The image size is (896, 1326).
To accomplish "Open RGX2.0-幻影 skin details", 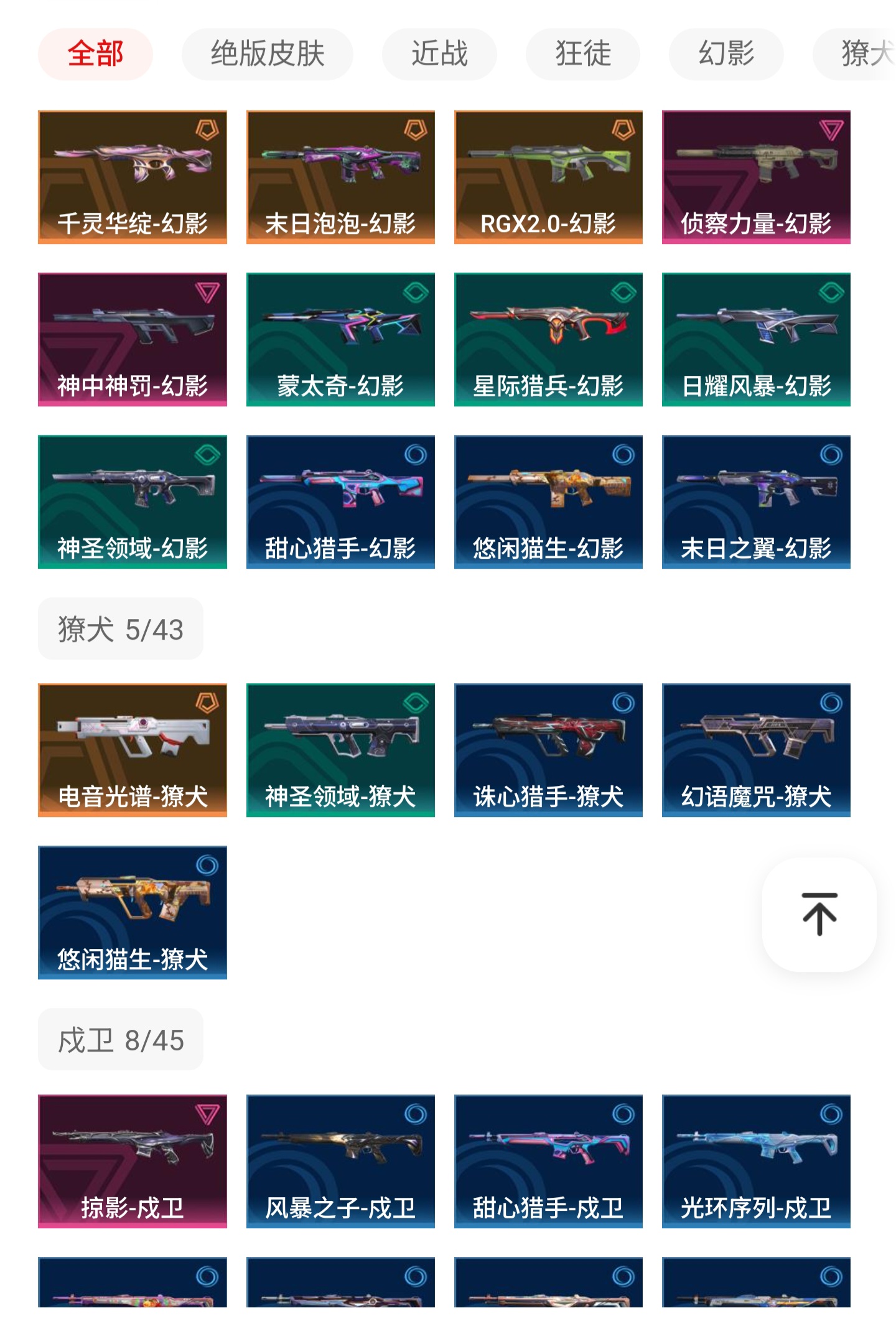I will tap(548, 177).
